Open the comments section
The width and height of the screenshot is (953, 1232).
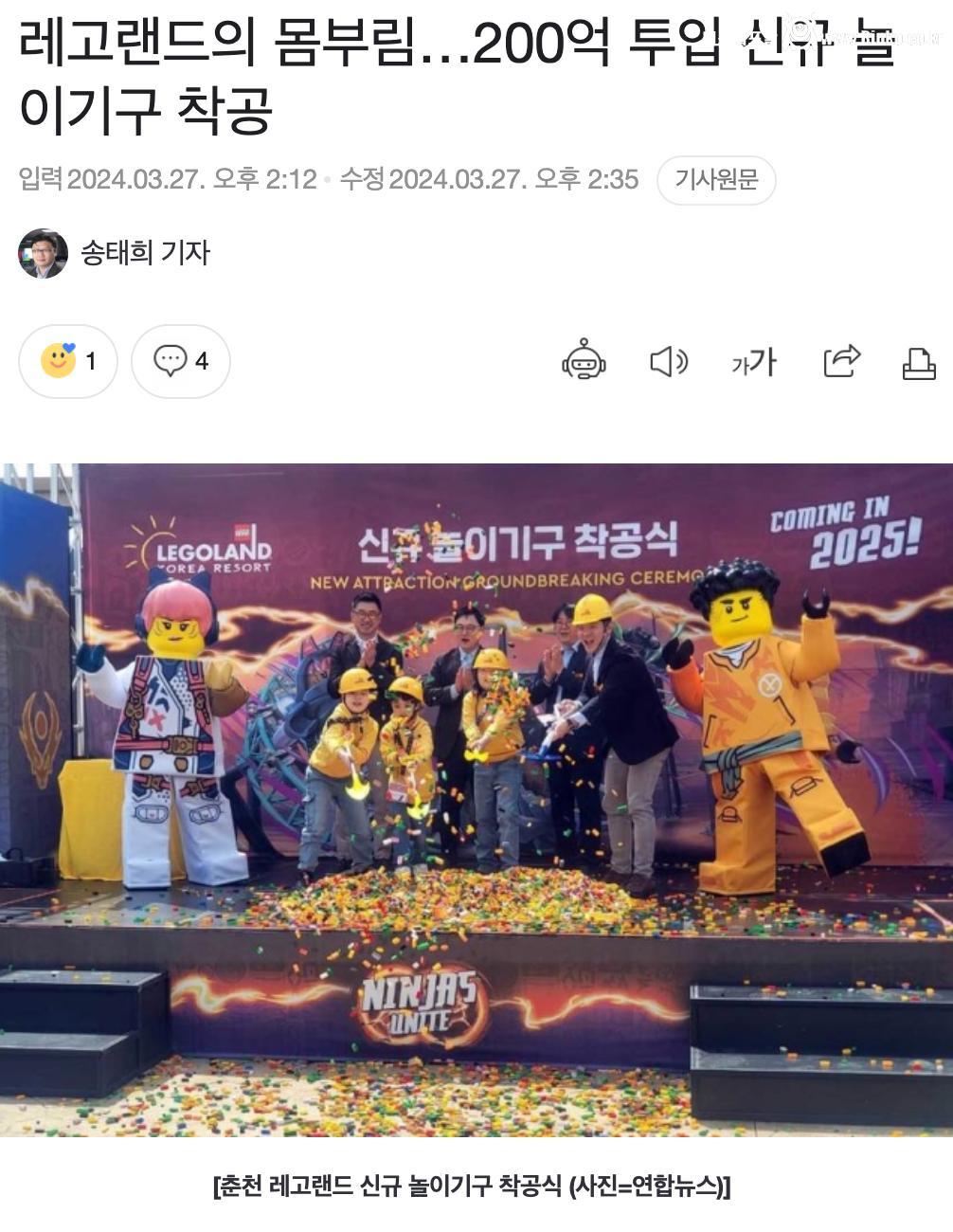[181, 361]
